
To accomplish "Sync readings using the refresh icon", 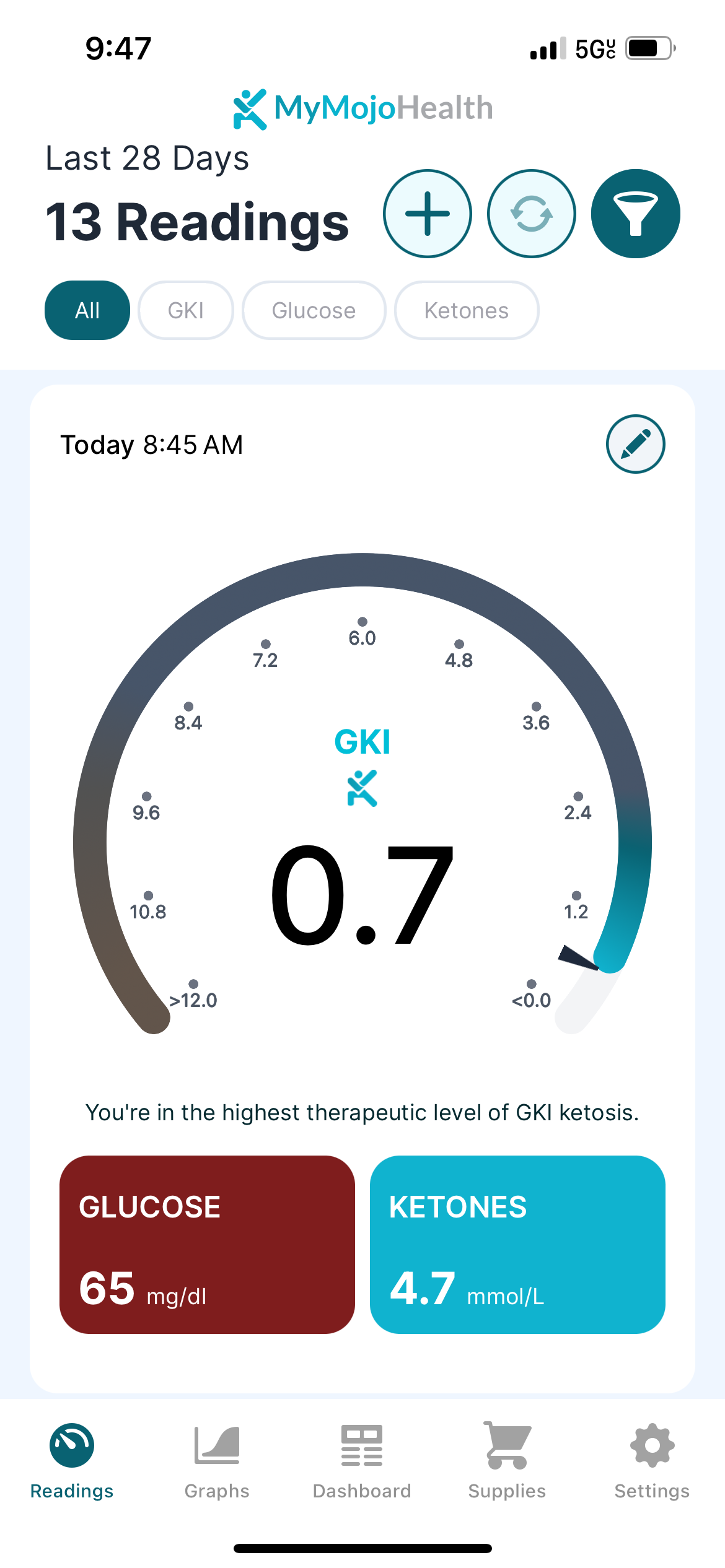I will tap(531, 214).
